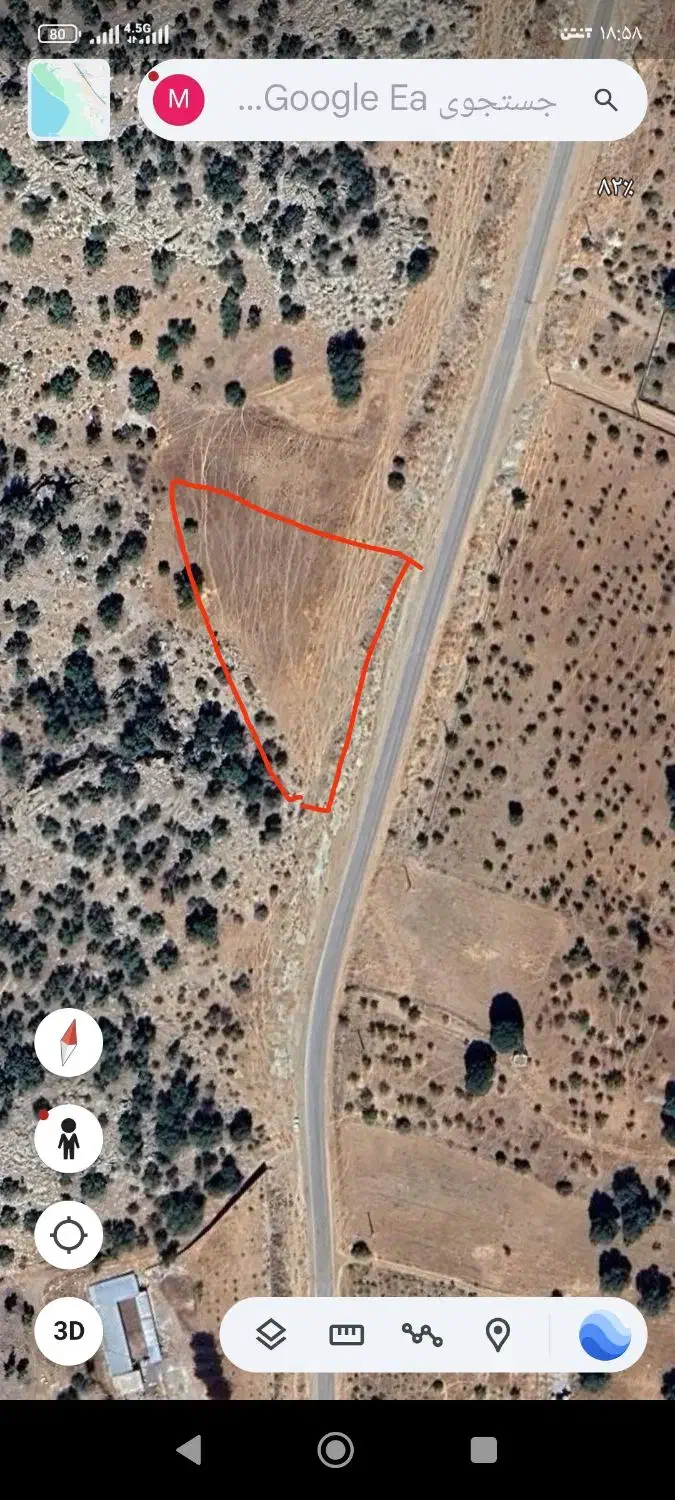
Task: Switch to 3D view
Action: (68, 1331)
